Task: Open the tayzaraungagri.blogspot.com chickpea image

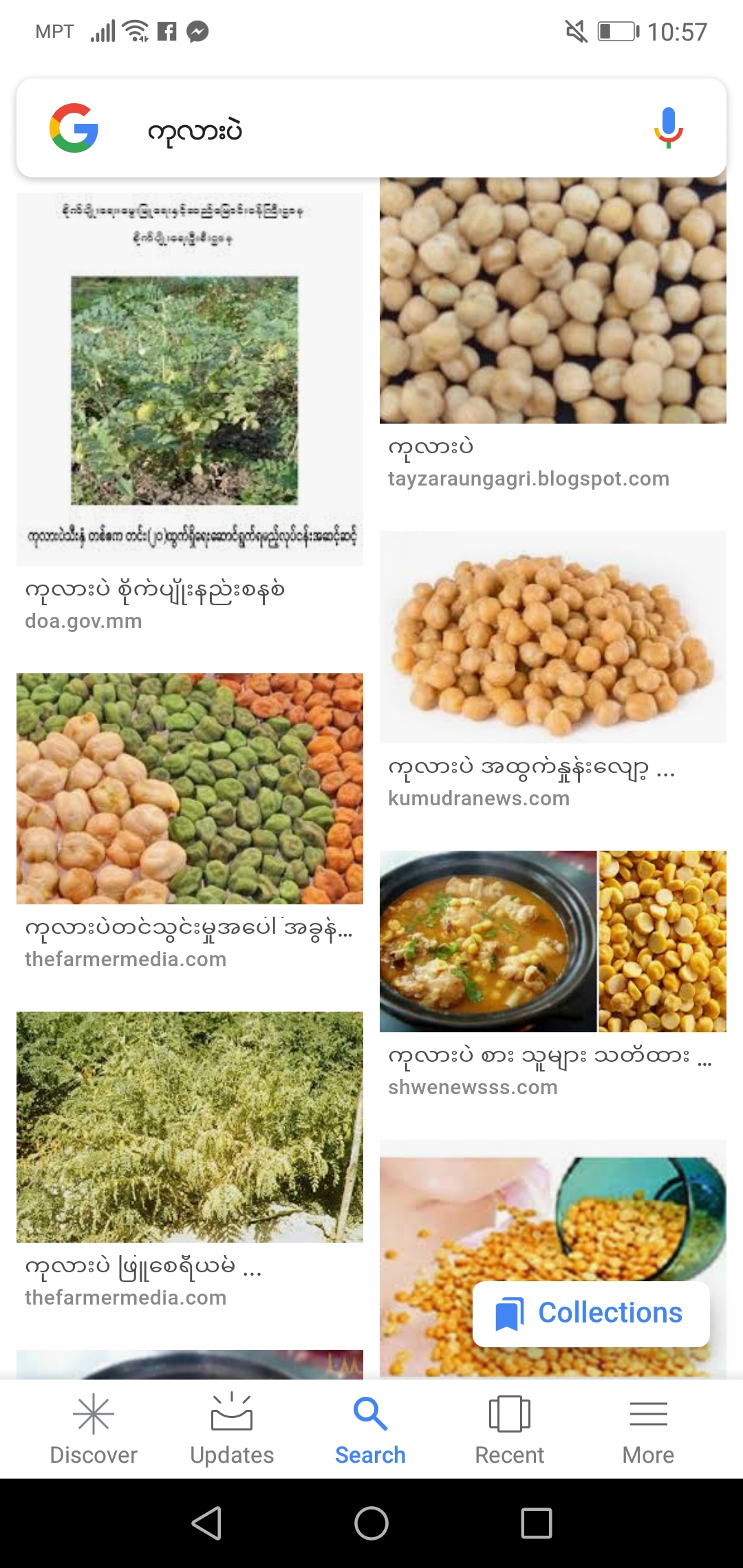Action: [x=552, y=301]
